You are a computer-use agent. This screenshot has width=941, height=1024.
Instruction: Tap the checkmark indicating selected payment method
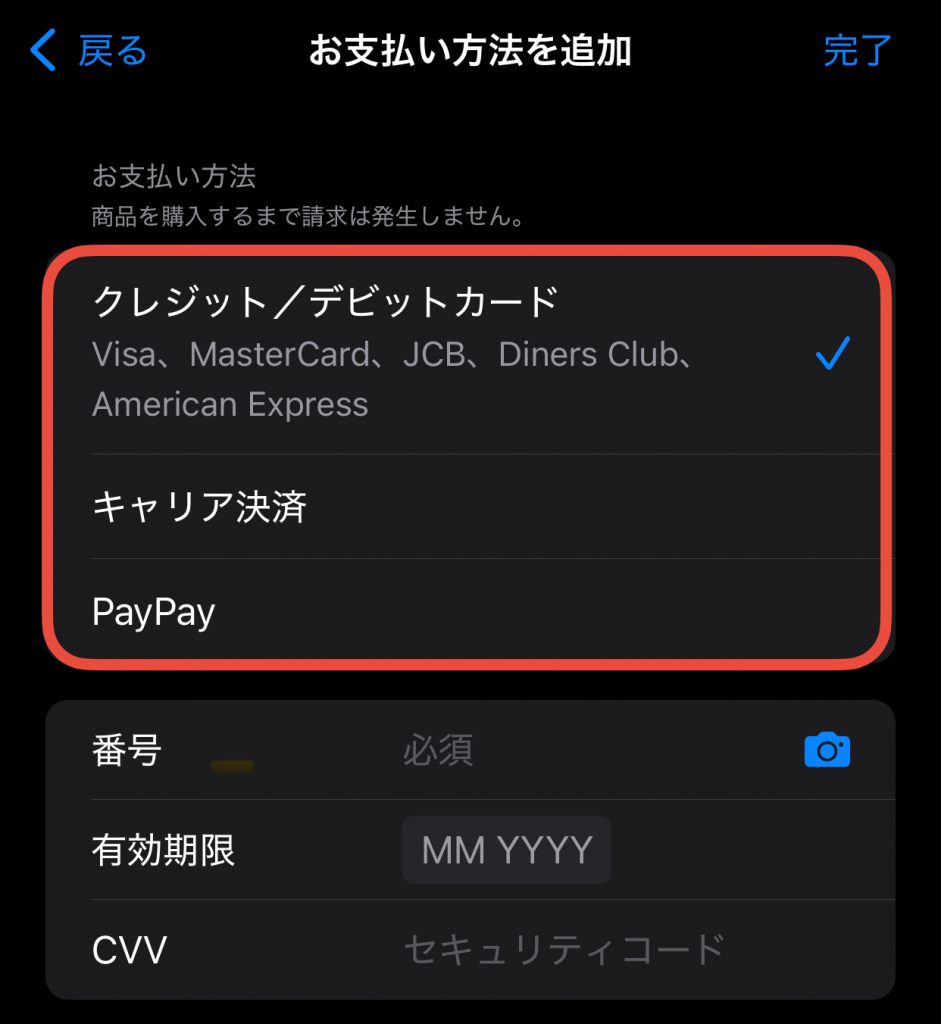coord(829,354)
